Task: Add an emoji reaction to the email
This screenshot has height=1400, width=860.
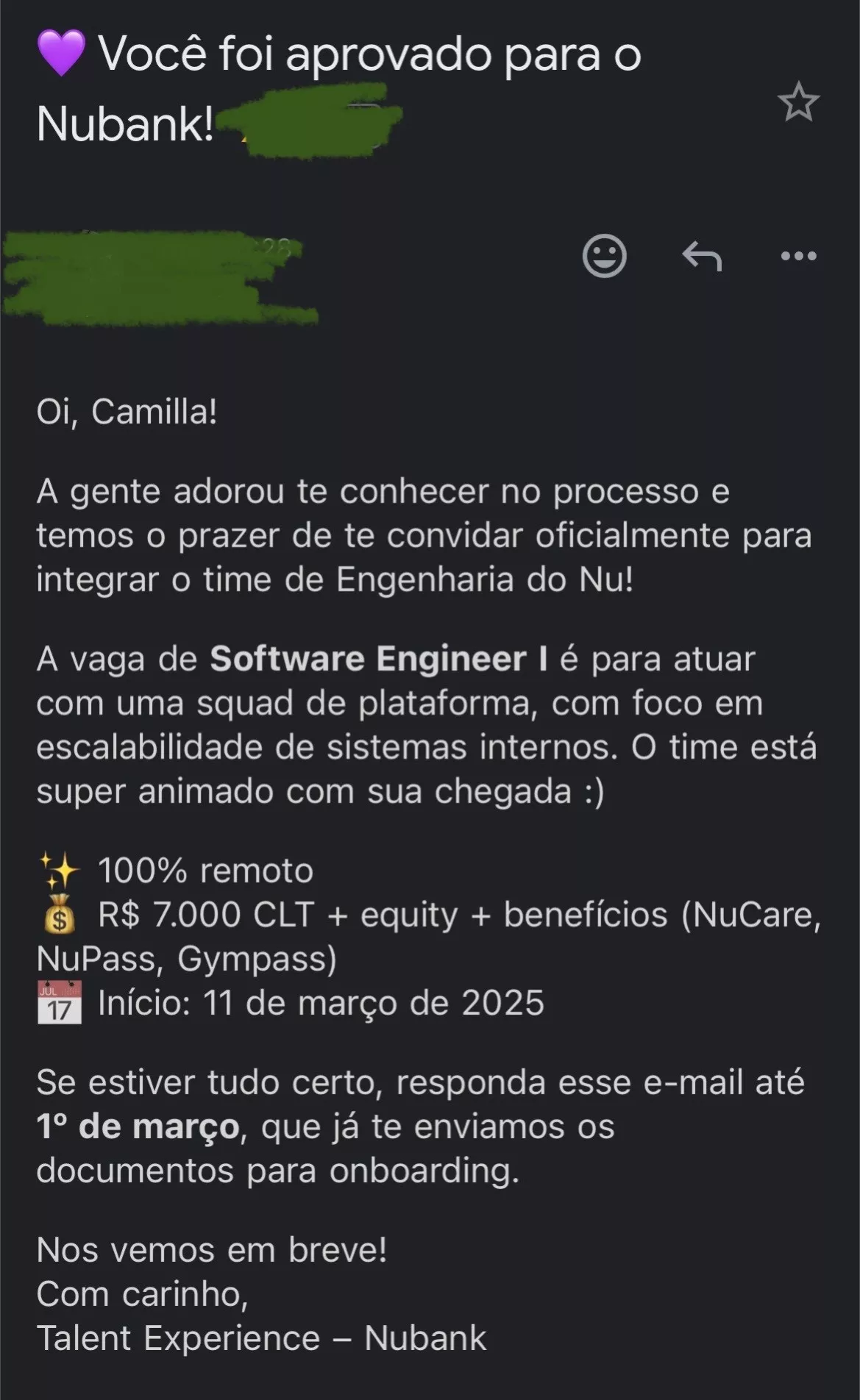Action: pos(604,256)
